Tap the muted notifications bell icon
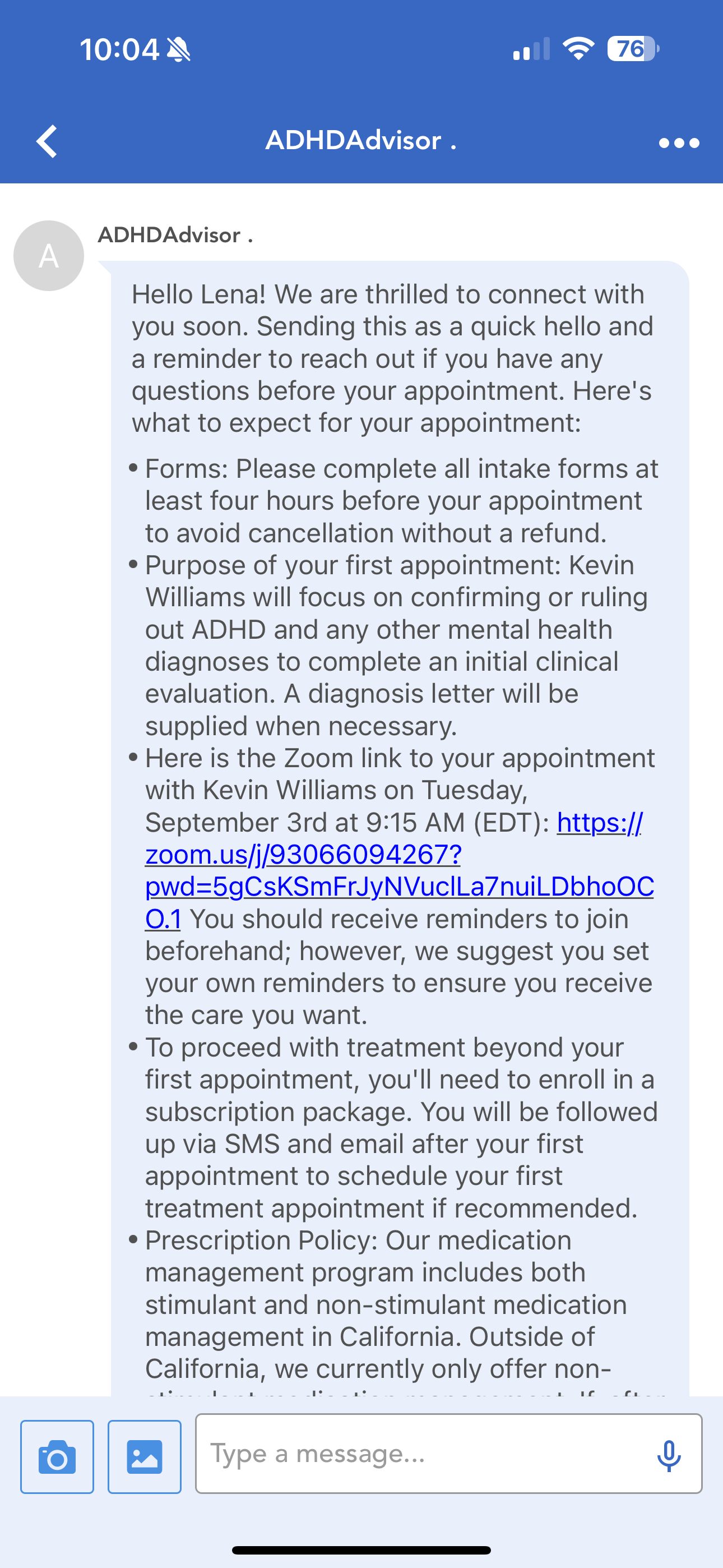The width and height of the screenshot is (723, 1568). (x=177, y=50)
